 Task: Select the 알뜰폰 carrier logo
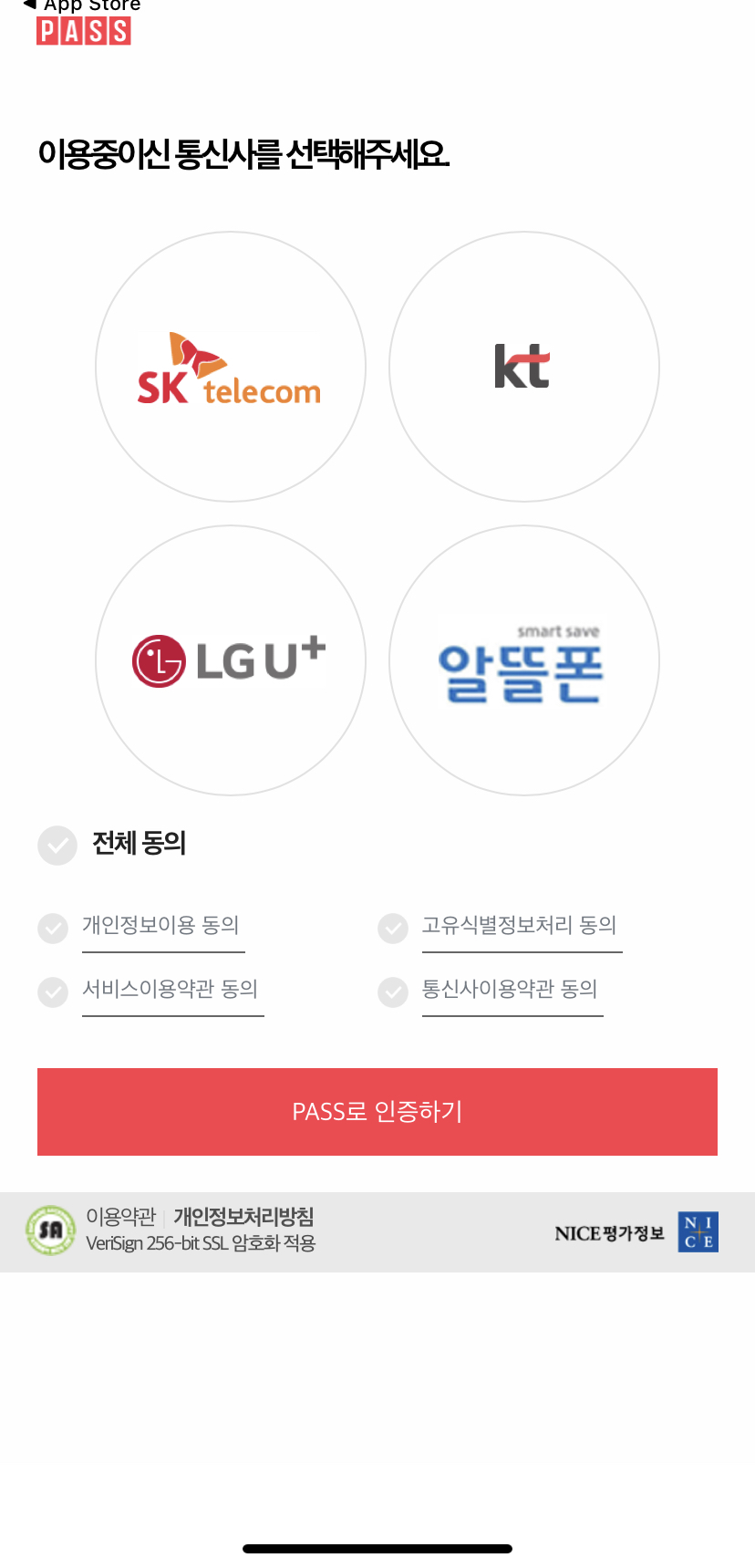tap(523, 659)
